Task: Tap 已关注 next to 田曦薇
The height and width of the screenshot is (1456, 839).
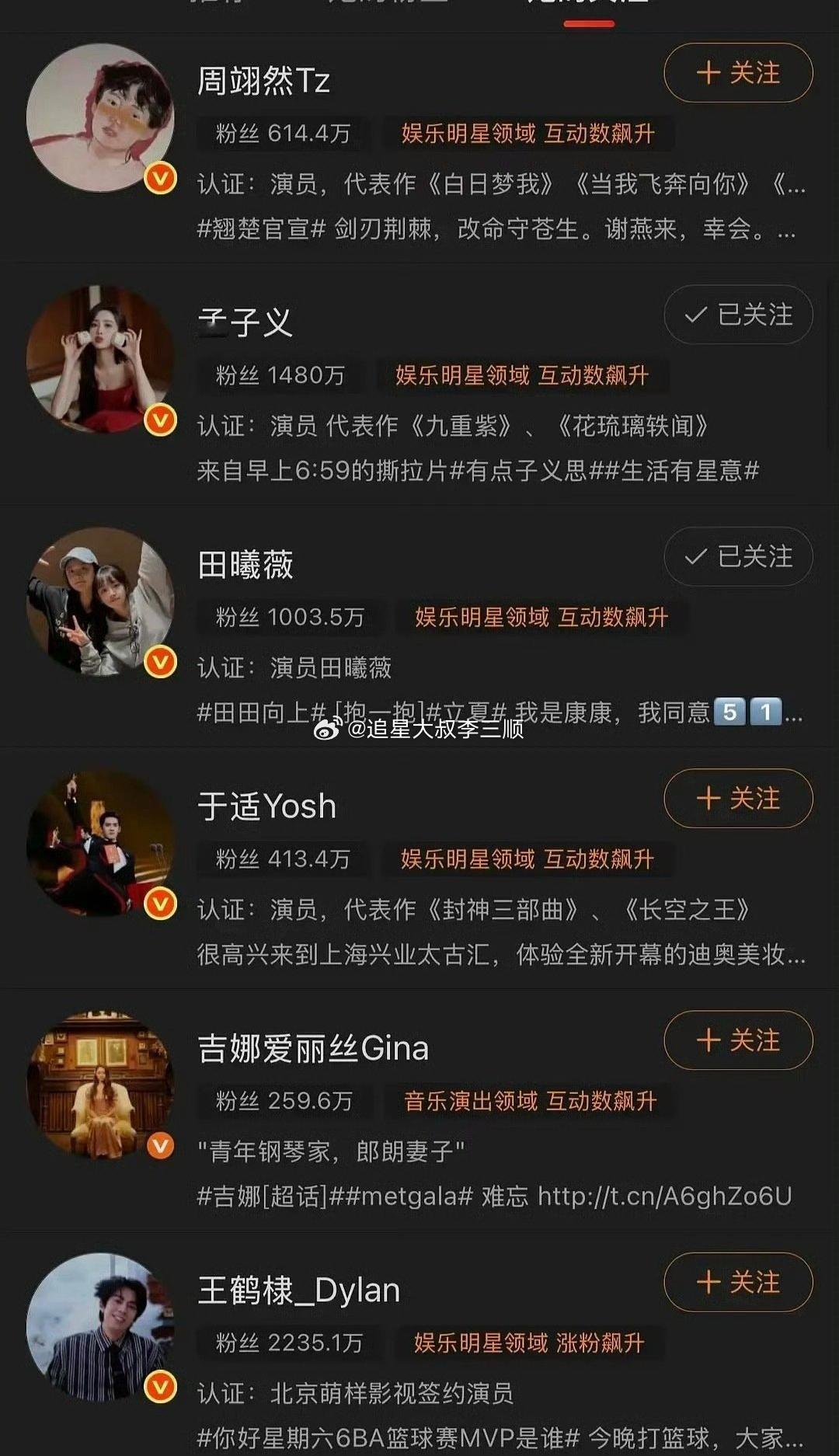Action: click(x=738, y=556)
